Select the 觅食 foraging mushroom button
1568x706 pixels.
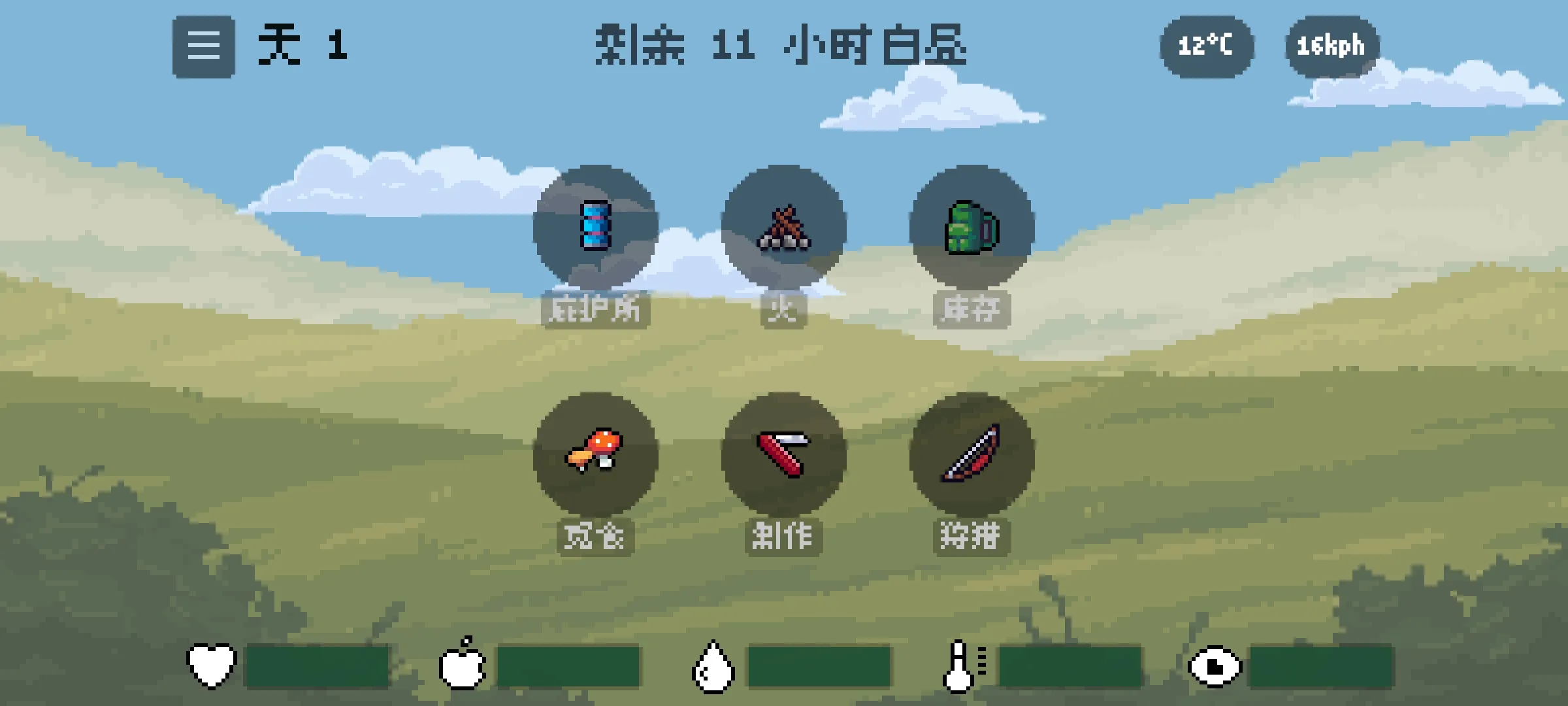[x=595, y=454]
